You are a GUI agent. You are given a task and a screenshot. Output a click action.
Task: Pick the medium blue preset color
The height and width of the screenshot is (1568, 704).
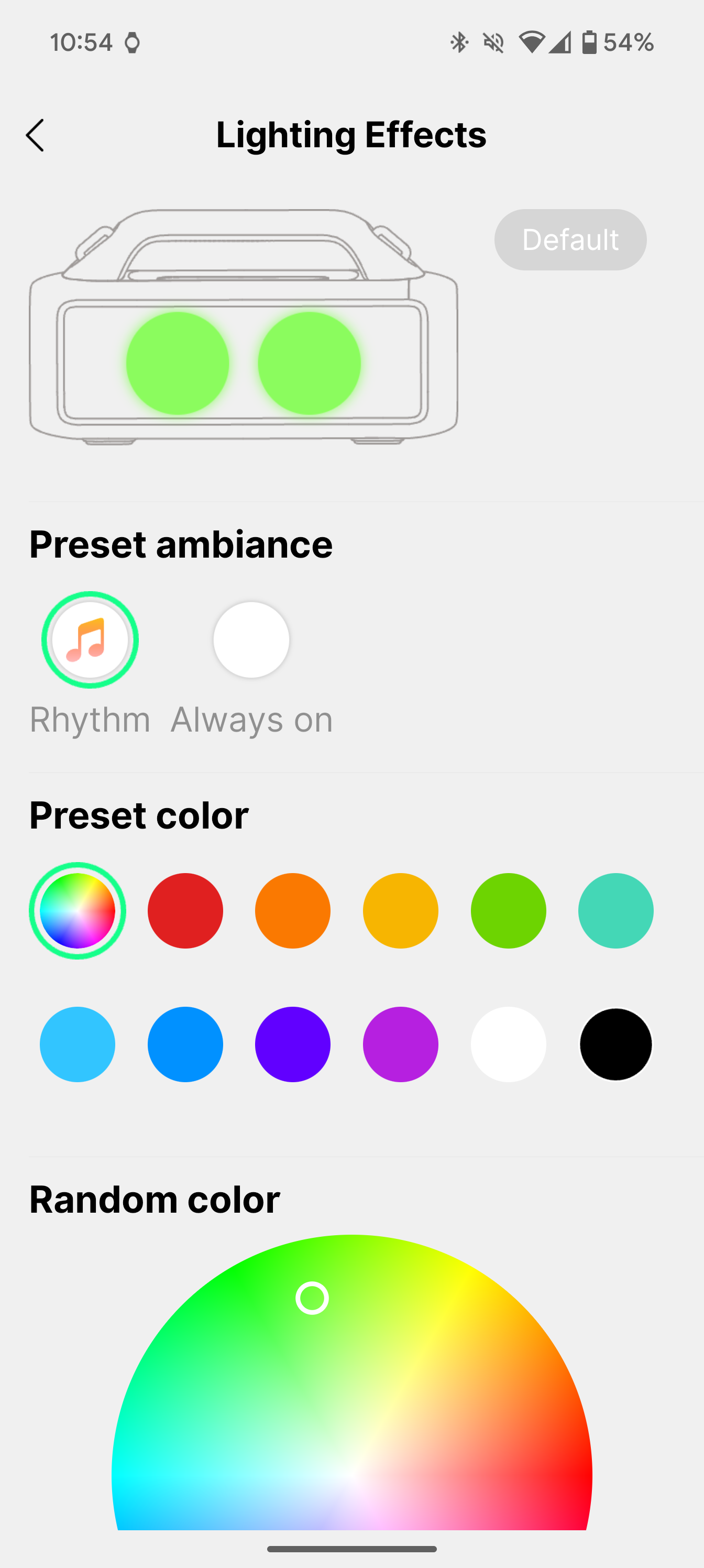185,1044
